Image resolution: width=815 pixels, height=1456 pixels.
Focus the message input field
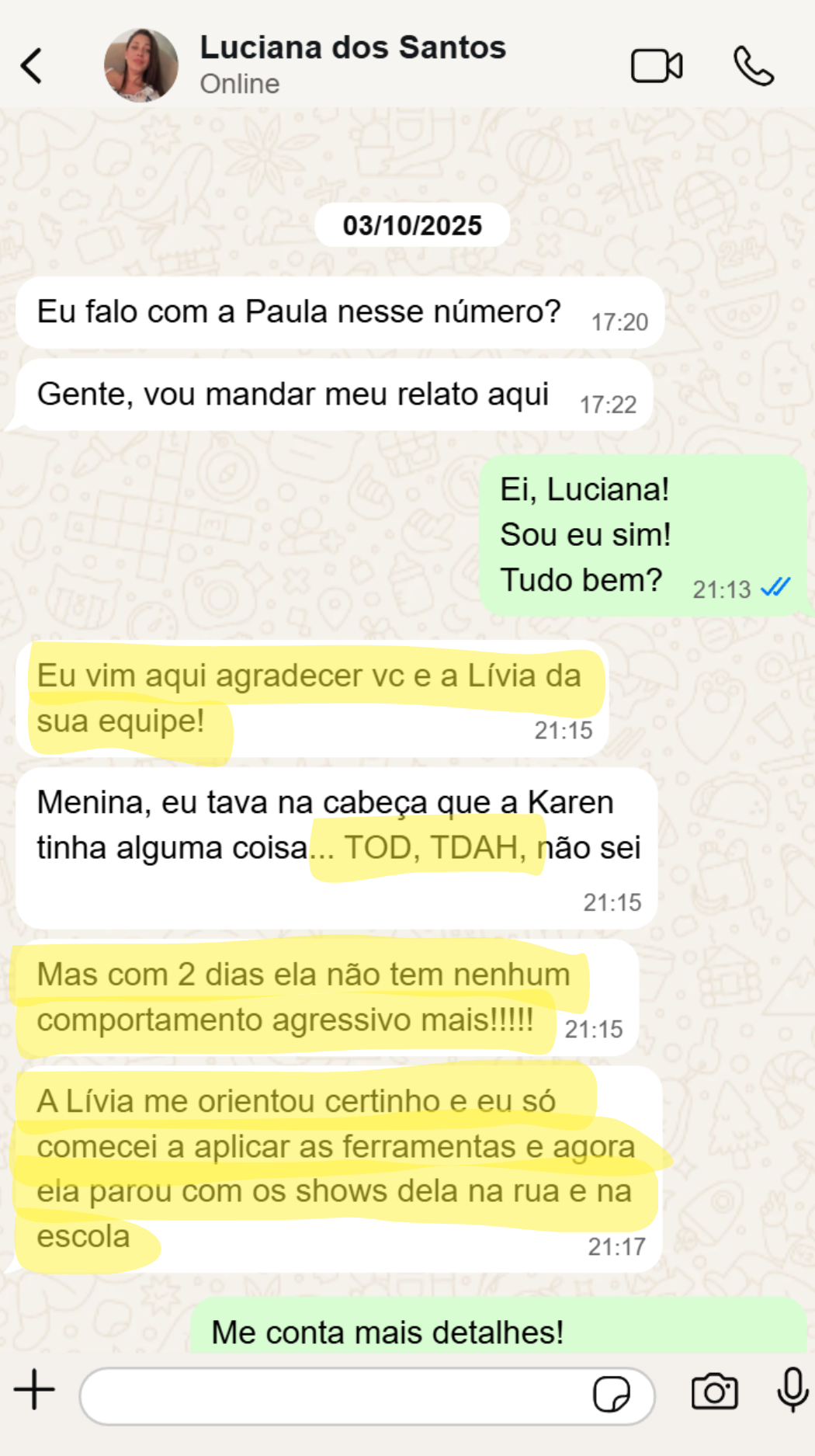[x=334, y=1395]
